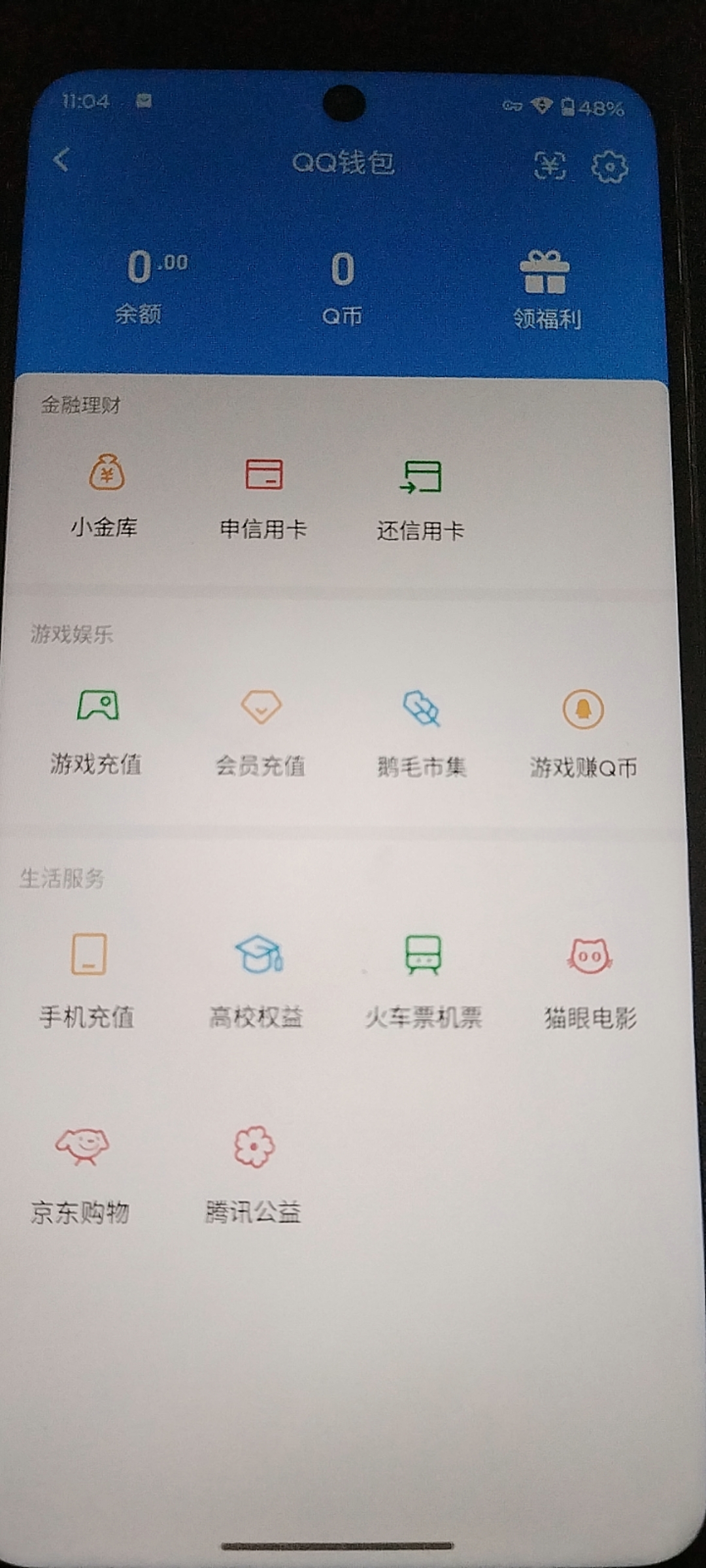The height and width of the screenshot is (1568, 706).
Task: Tap 游戏赚Q币
Action: pos(583,735)
